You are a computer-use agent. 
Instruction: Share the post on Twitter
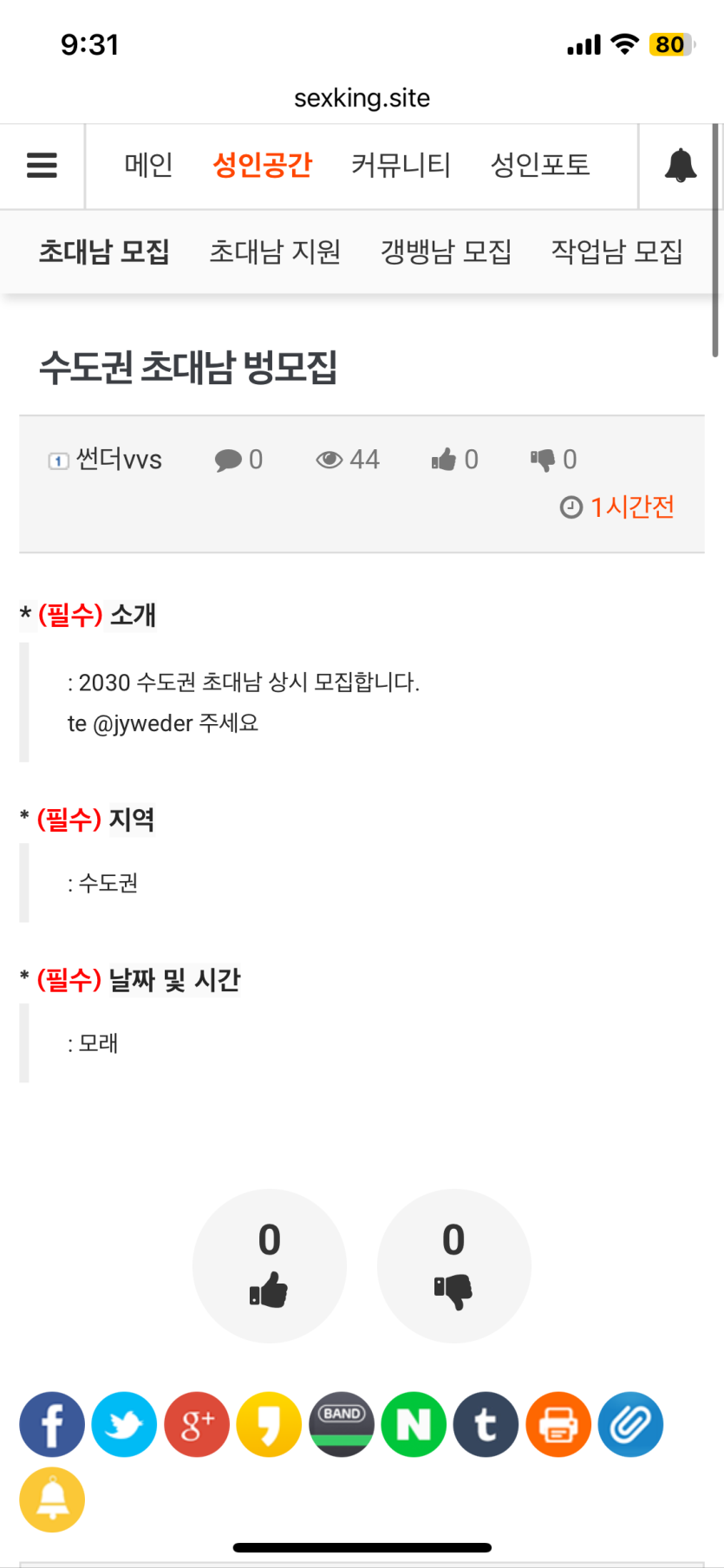[124, 1424]
